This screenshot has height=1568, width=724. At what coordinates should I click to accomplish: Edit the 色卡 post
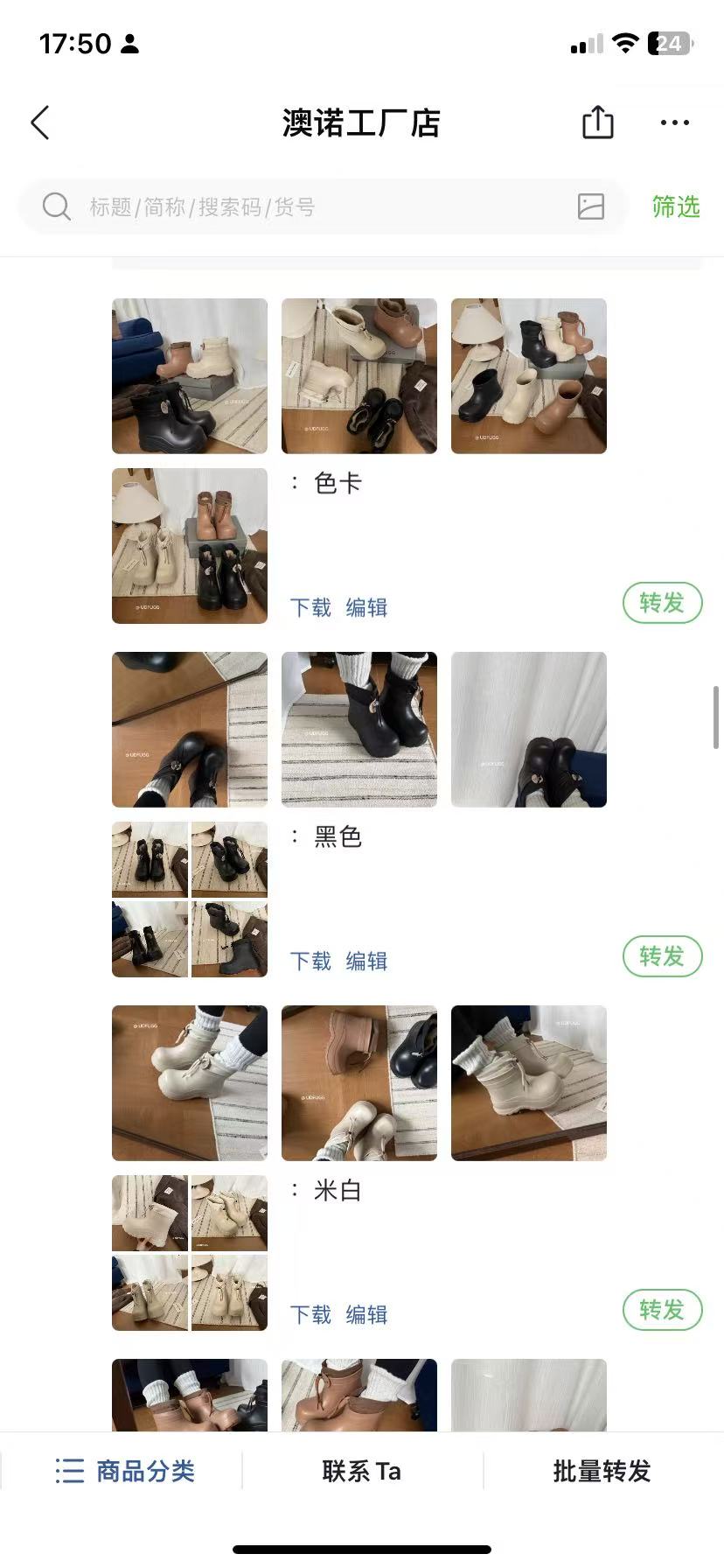pos(366,607)
